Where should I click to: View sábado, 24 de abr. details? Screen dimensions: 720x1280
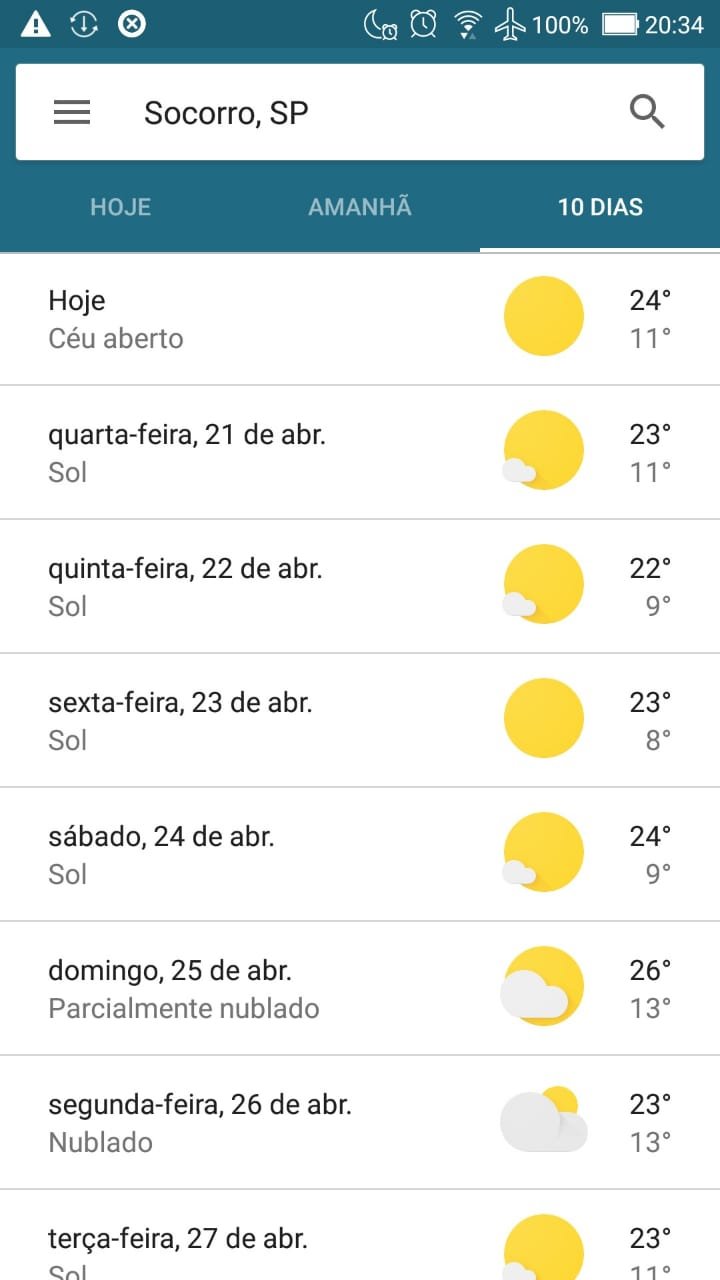pos(360,854)
